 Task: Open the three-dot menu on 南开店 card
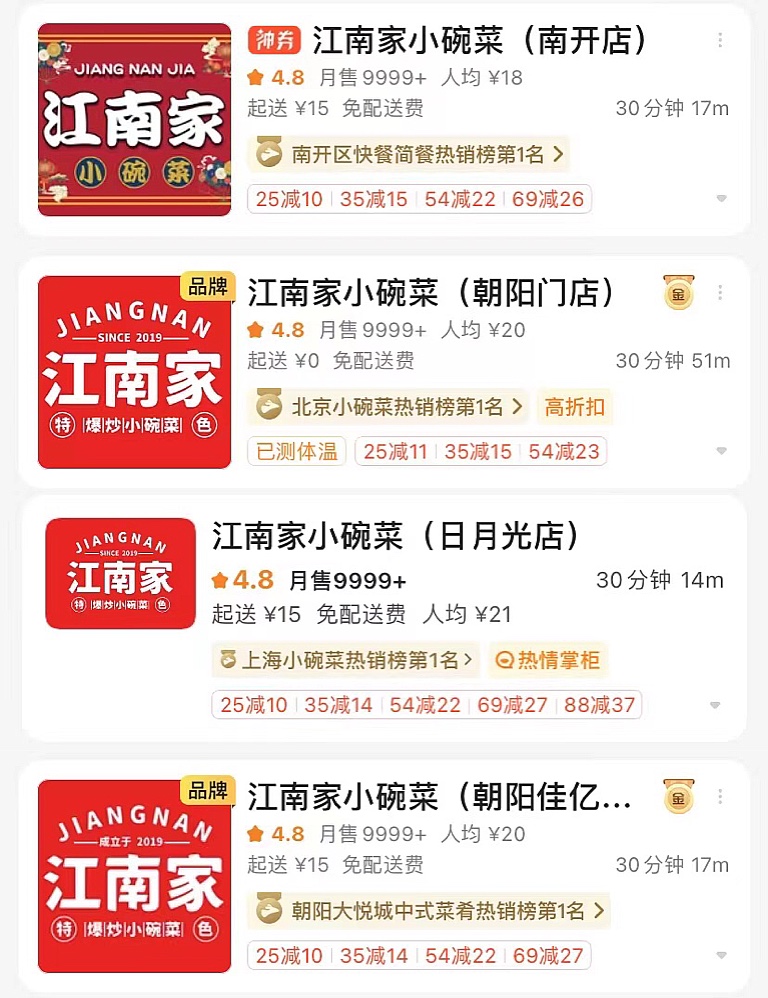pyautogui.click(x=721, y=38)
